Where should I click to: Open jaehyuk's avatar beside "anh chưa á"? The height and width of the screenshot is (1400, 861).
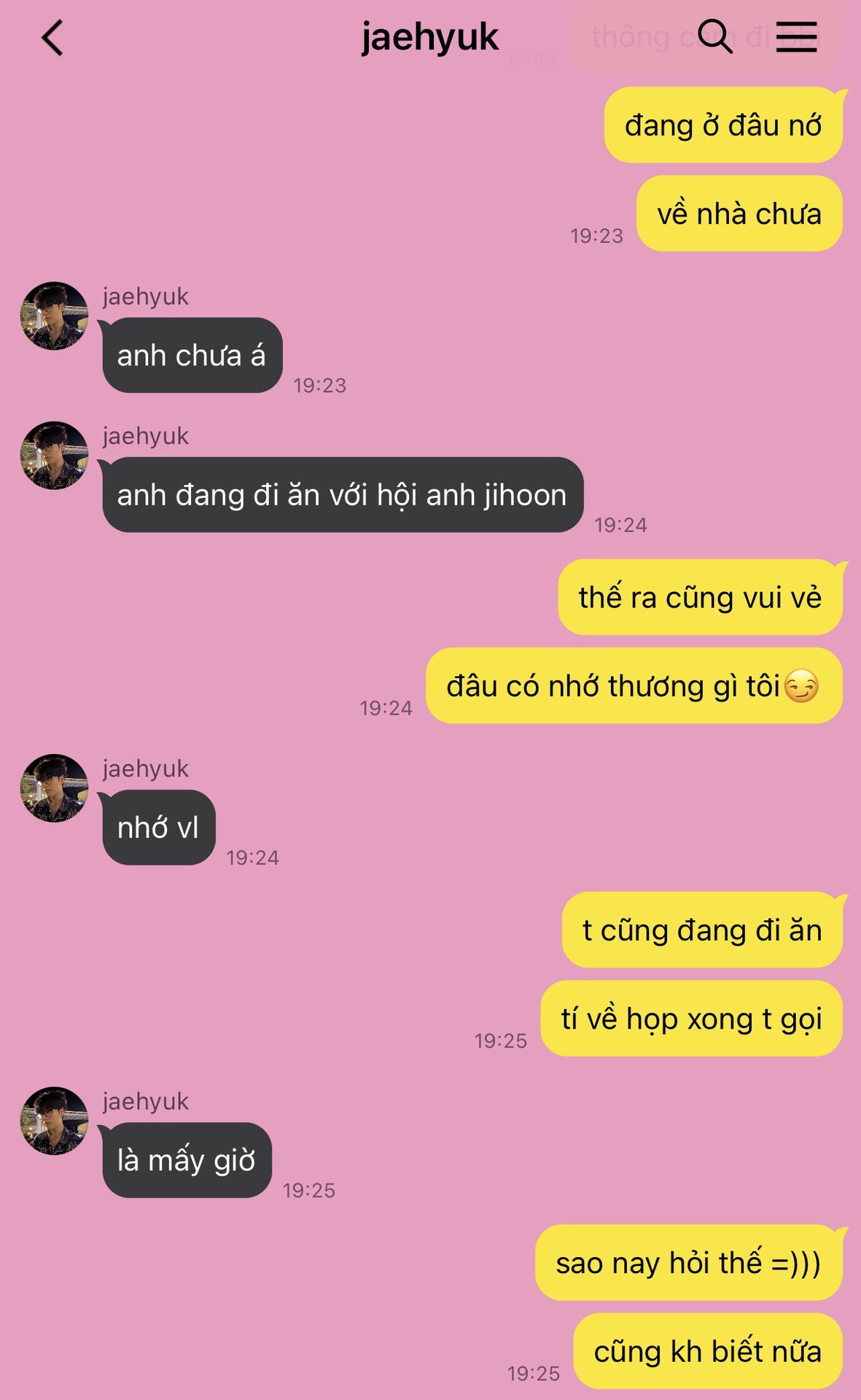click(54, 316)
